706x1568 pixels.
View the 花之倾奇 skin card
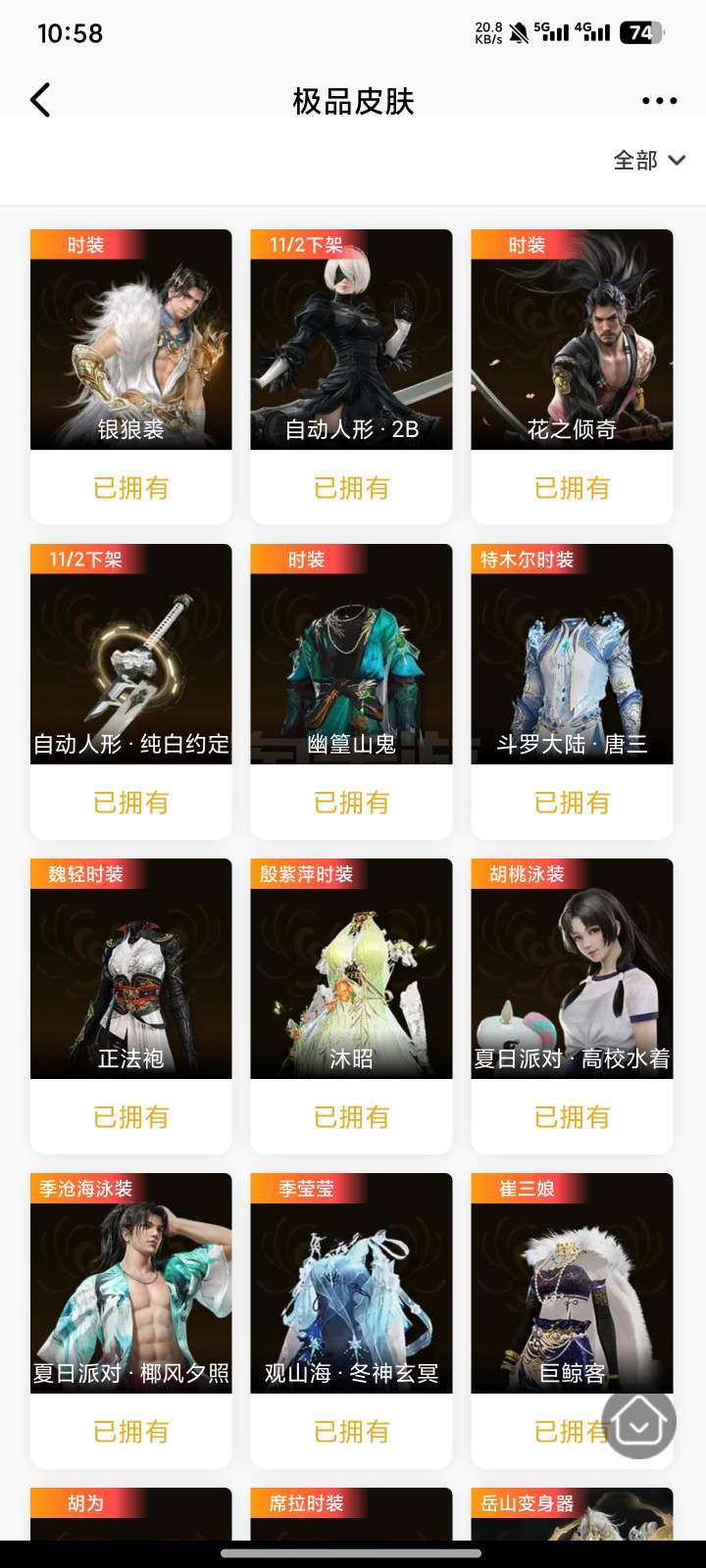click(x=572, y=376)
